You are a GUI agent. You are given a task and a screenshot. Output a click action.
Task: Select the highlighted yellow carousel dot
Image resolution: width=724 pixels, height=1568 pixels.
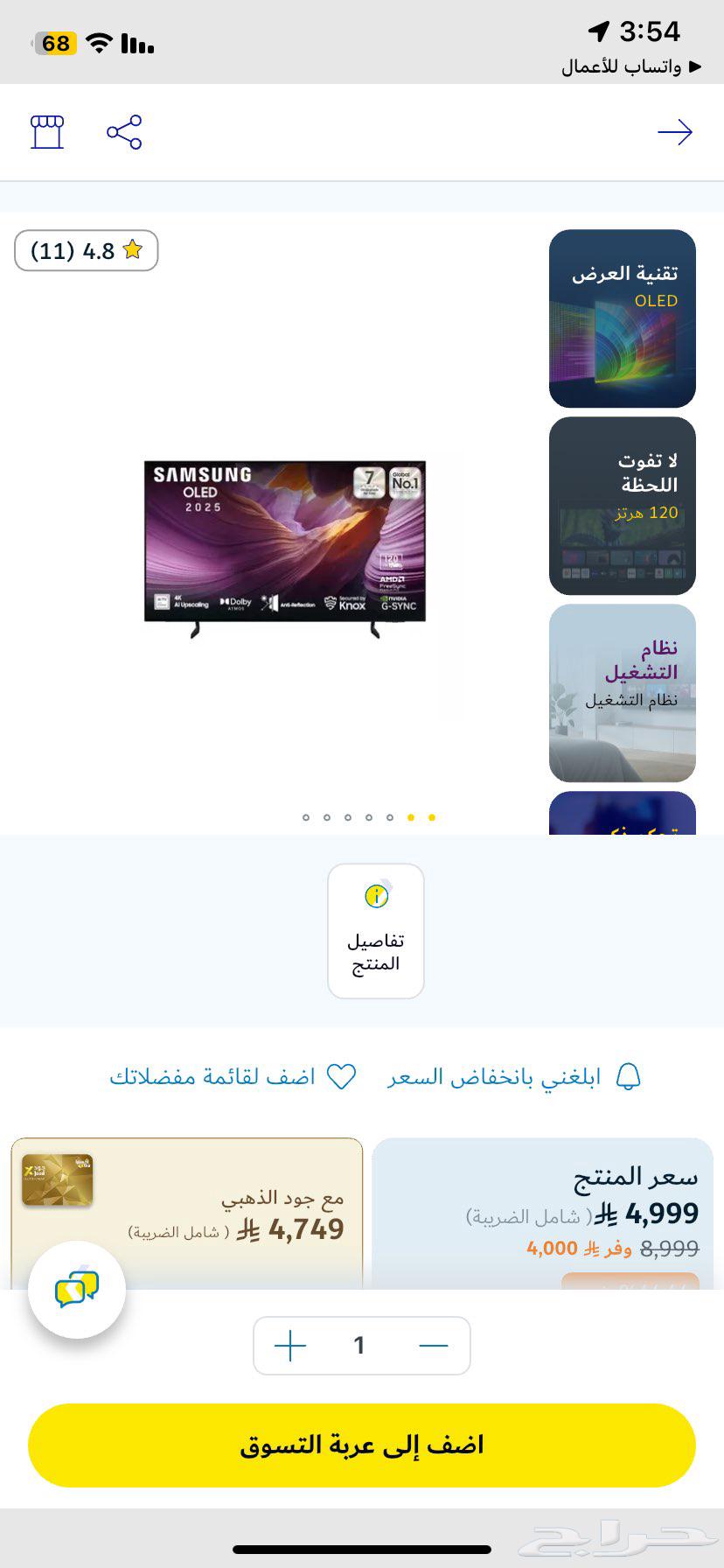pyautogui.click(x=429, y=817)
